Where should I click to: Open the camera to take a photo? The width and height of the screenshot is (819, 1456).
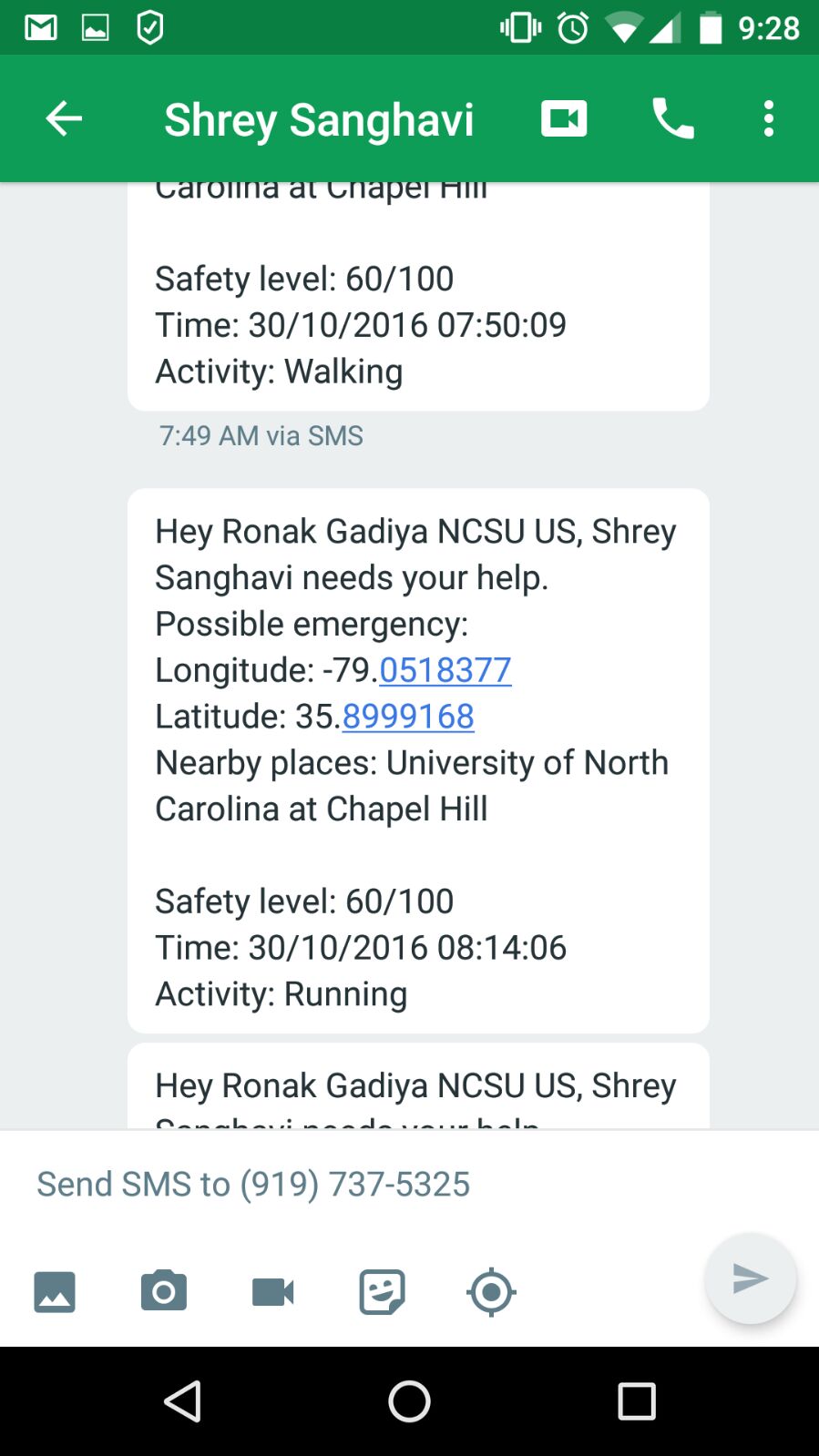[164, 1291]
